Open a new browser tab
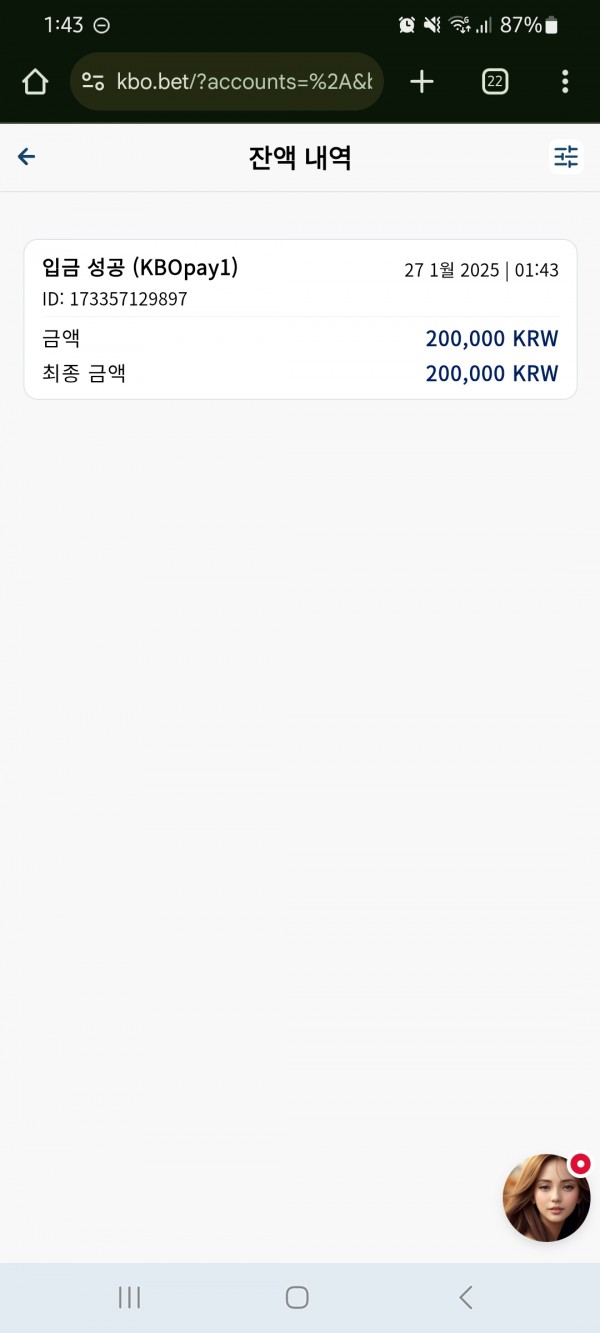Viewport: 600px width, 1333px height. 422,82
